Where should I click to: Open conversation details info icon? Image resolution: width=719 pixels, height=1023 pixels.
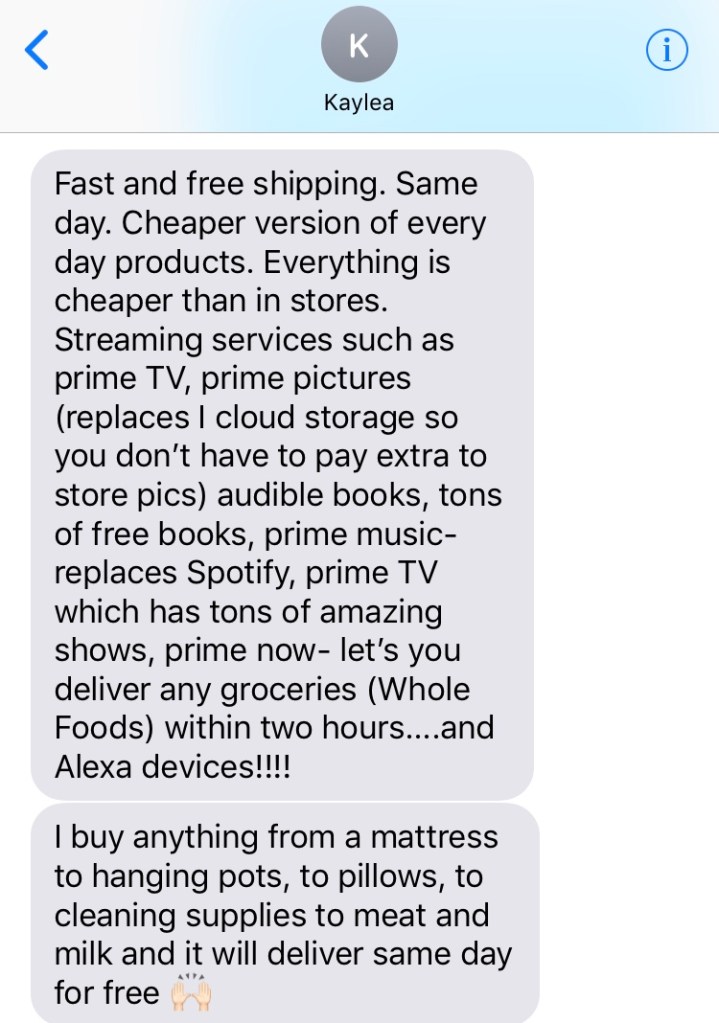click(667, 50)
